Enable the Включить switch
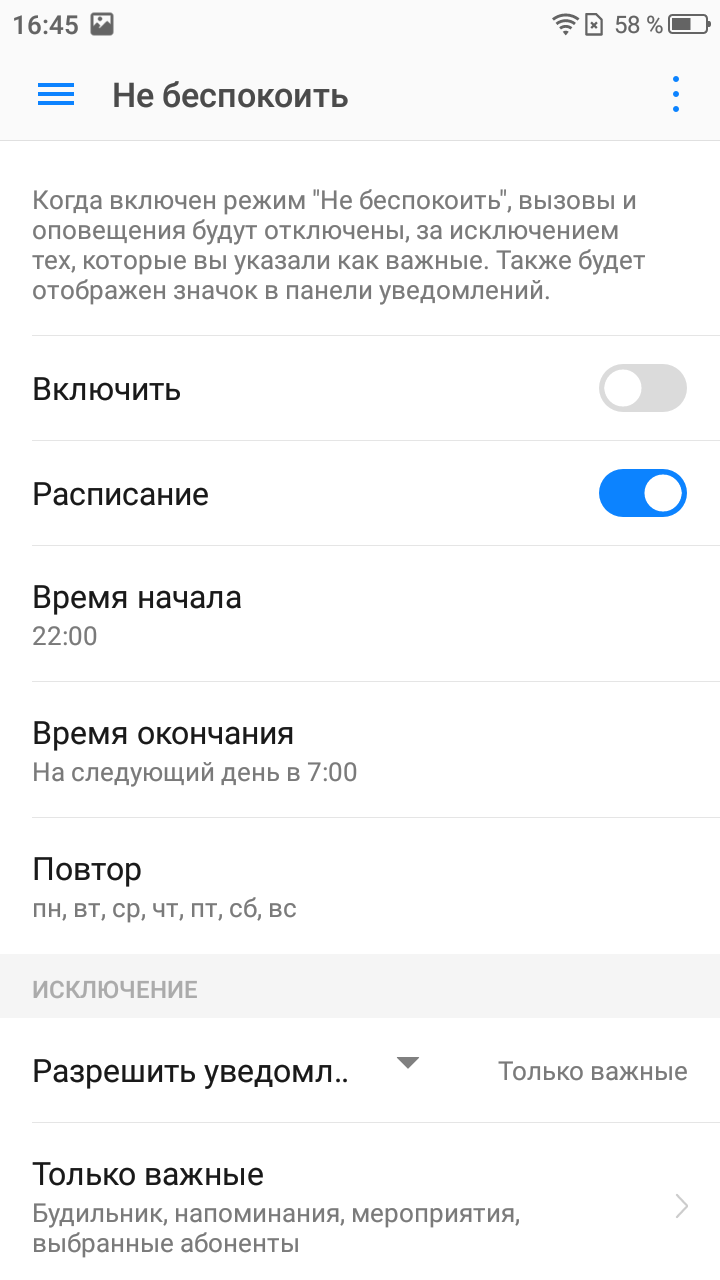 coord(642,389)
